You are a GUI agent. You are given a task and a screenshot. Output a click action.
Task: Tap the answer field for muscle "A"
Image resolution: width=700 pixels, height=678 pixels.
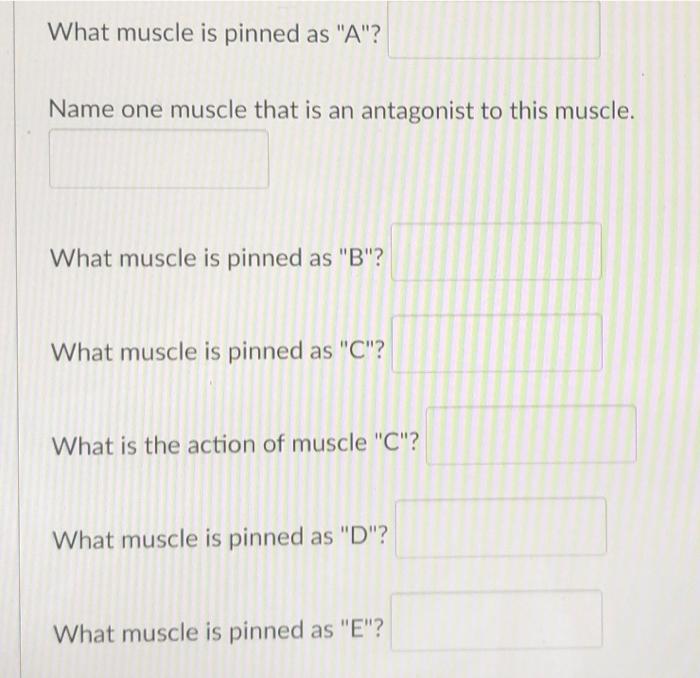[x=494, y=32]
